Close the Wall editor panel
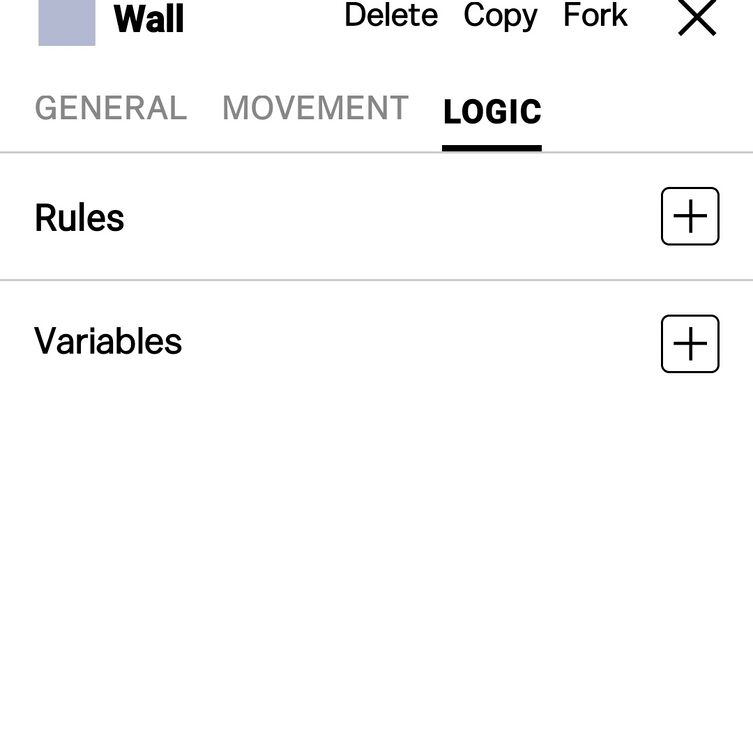753x754 pixels. 697,18
